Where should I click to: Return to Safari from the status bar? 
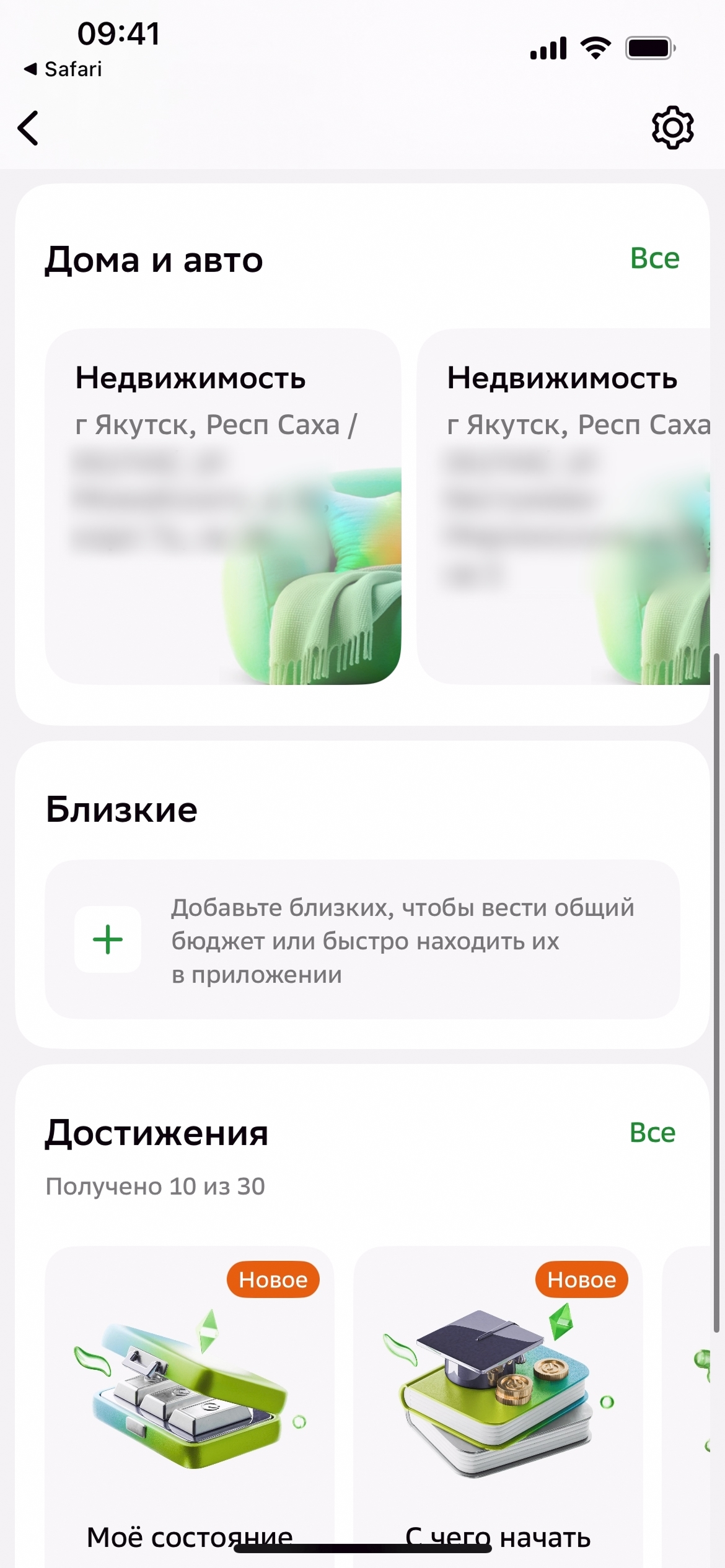[63, 69]
